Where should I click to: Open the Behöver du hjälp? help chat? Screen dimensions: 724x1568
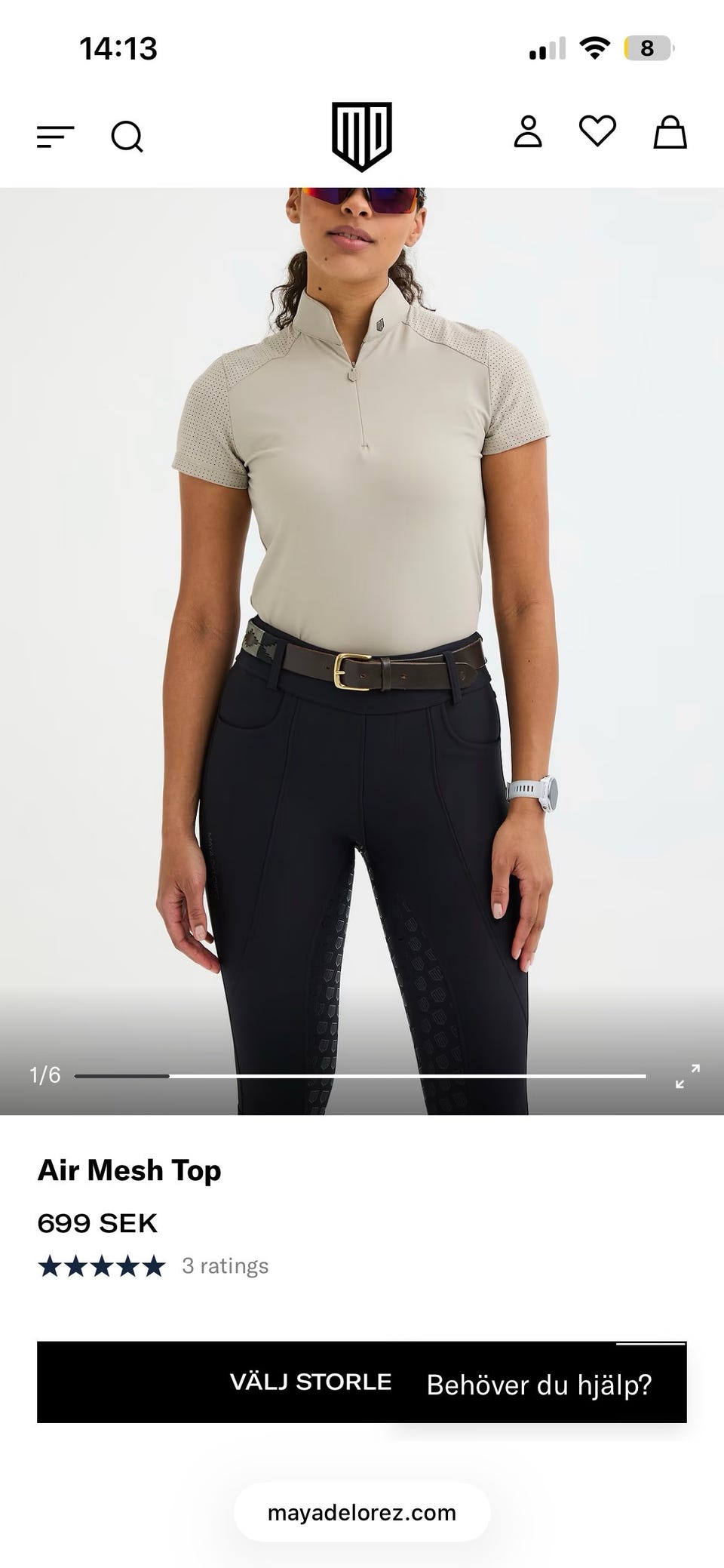[538, 1385]
